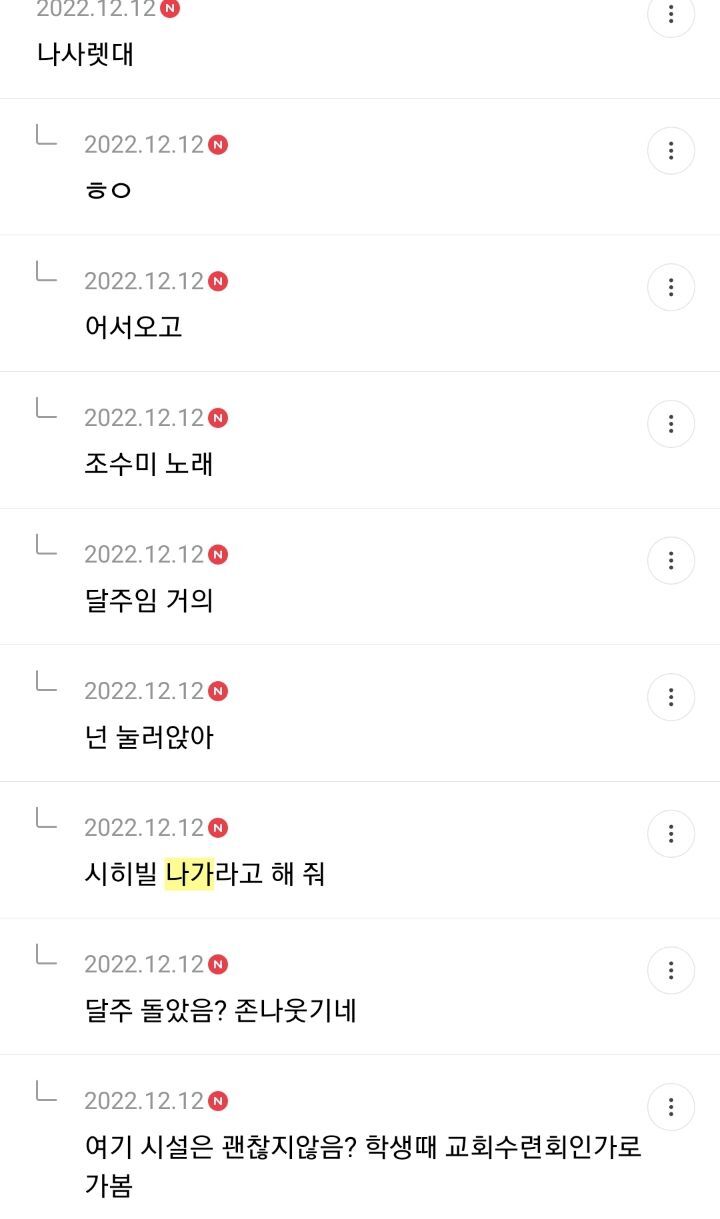Open more options on the ㅎㅇ reply

[x=671, y=151]
